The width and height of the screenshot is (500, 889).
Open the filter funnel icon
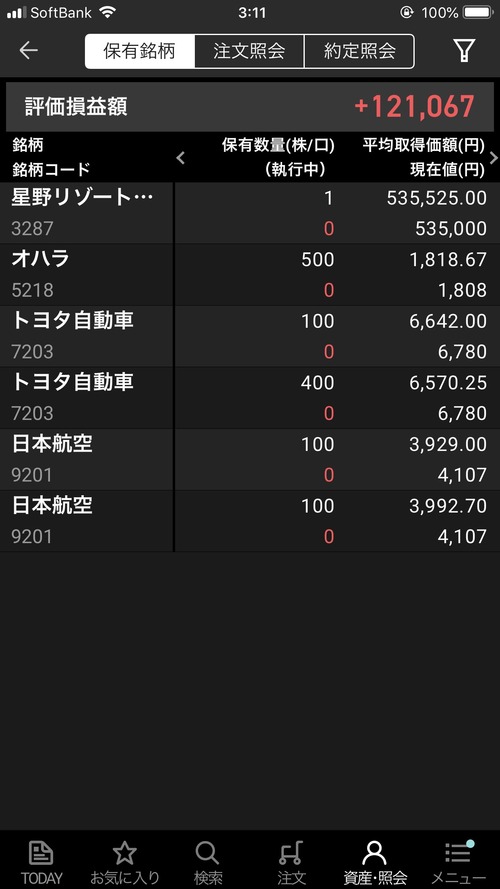click(464, 51)
